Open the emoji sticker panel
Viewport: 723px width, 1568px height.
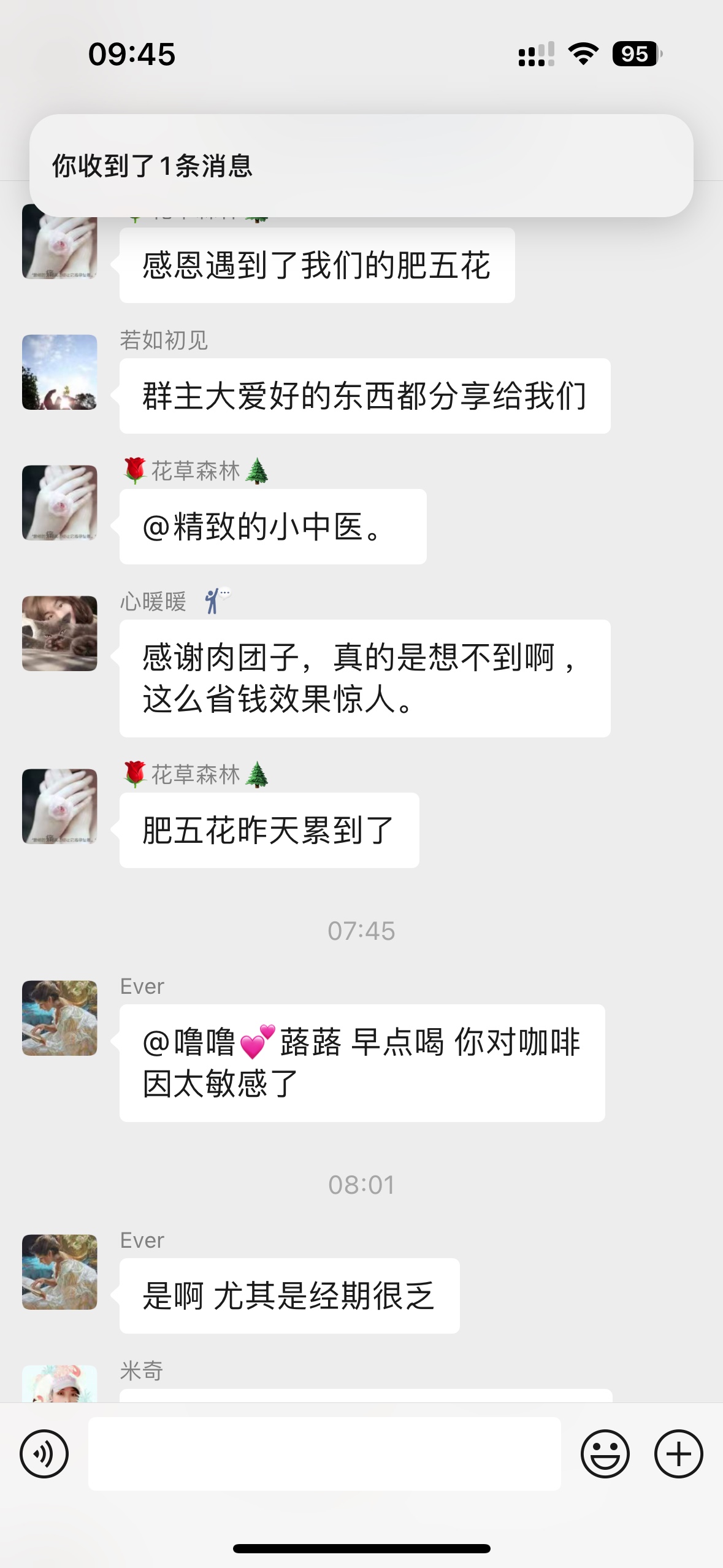pyautogui.click(x=605, y=1453)
